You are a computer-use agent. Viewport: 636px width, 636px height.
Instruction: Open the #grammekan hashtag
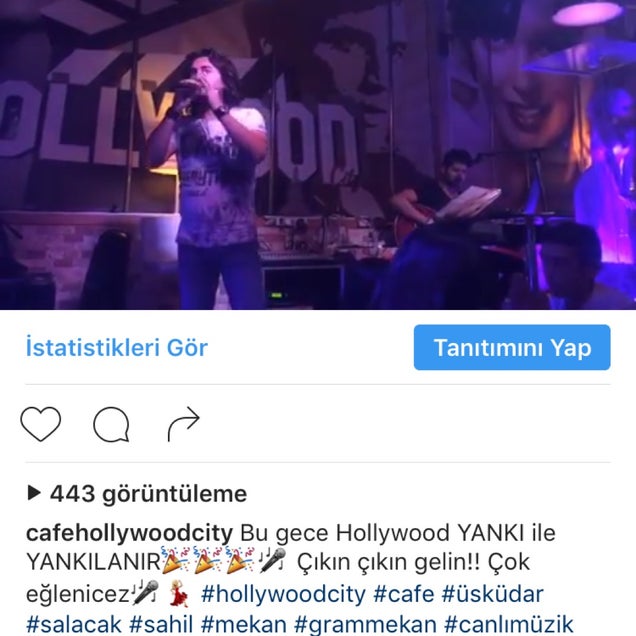369,625
